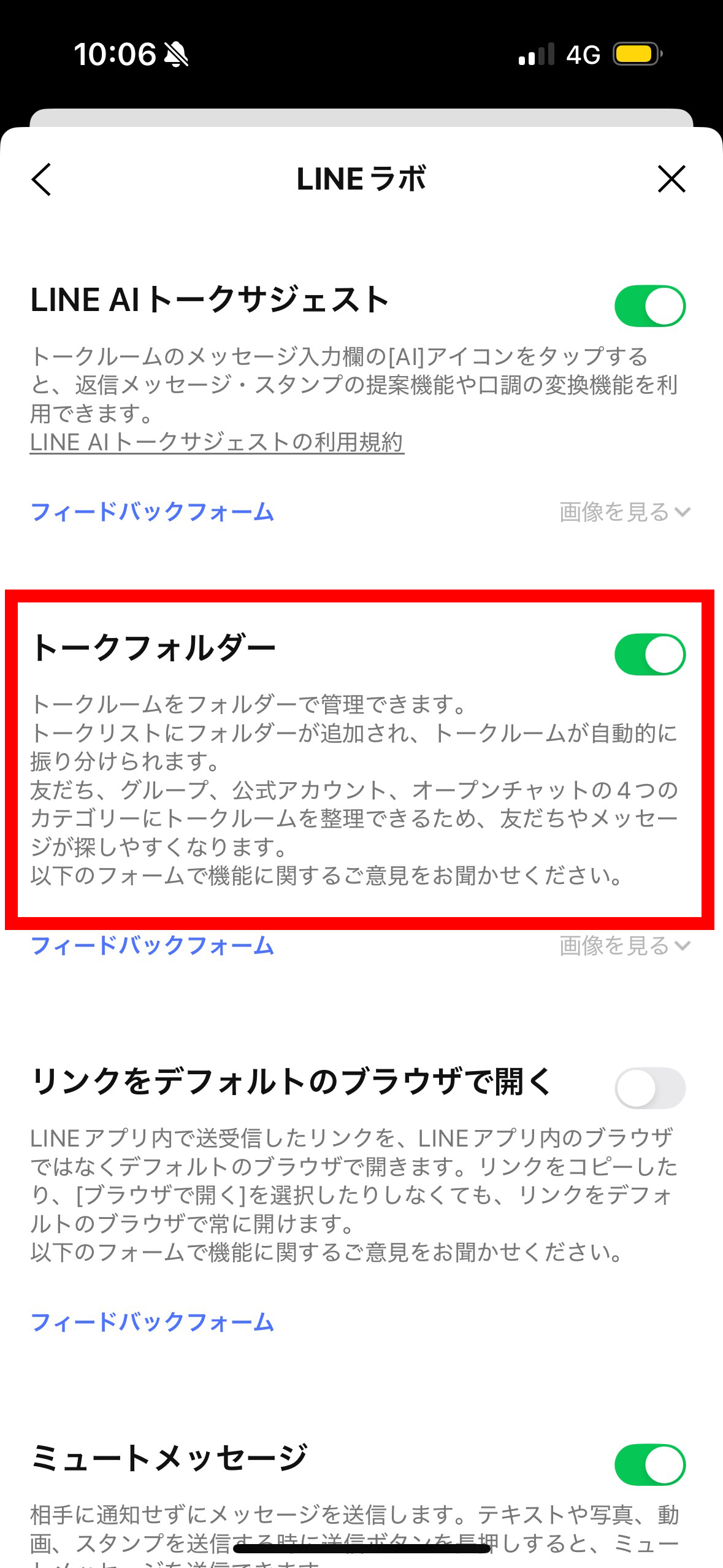Enable リンクをデフォルトのブラウザで開く
Image resolution: width=723 pixels, height=1568 pixels.
click(x=649, y=1088)
